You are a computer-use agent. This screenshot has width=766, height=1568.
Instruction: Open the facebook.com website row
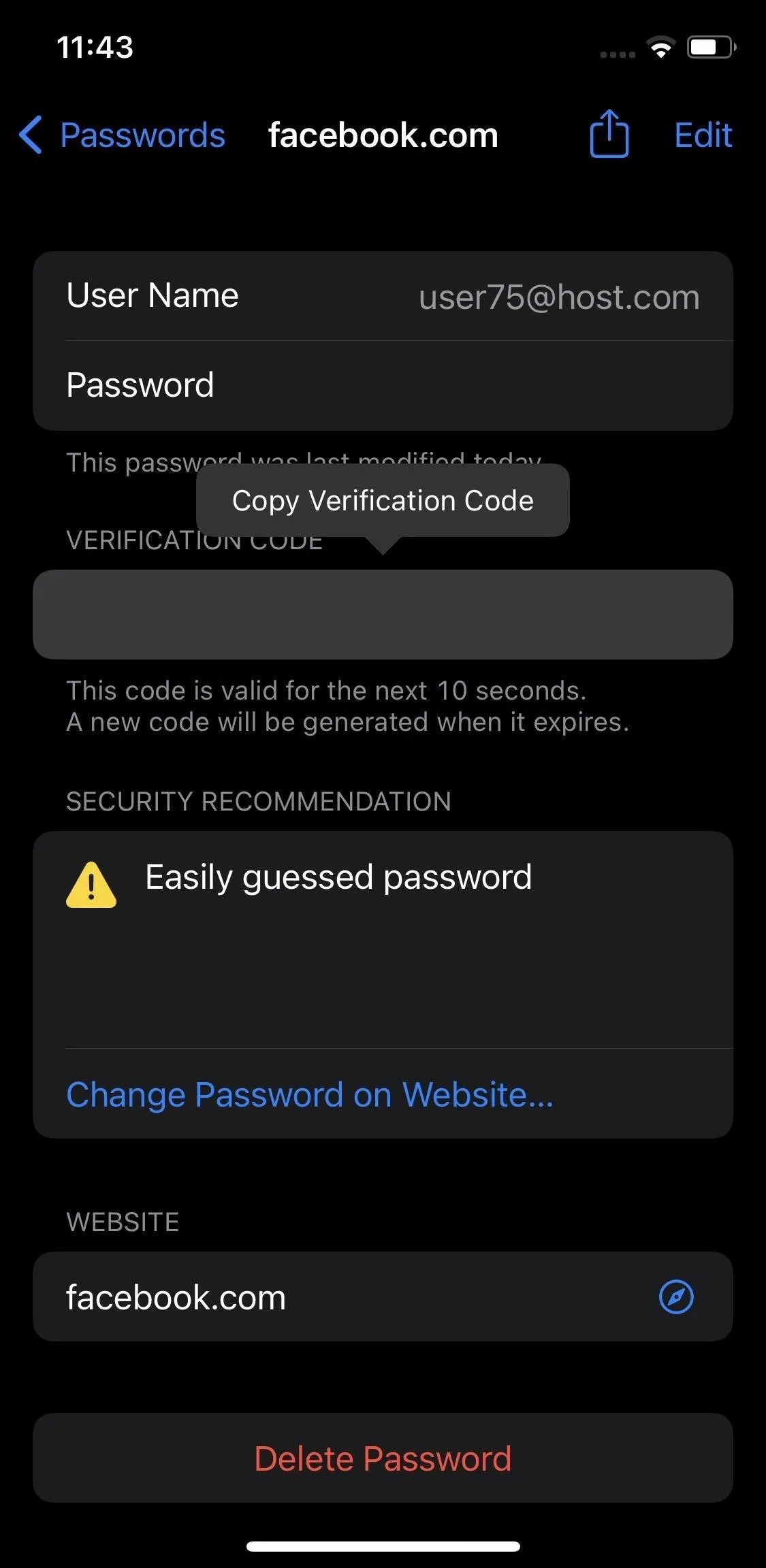coord(383,1296)
